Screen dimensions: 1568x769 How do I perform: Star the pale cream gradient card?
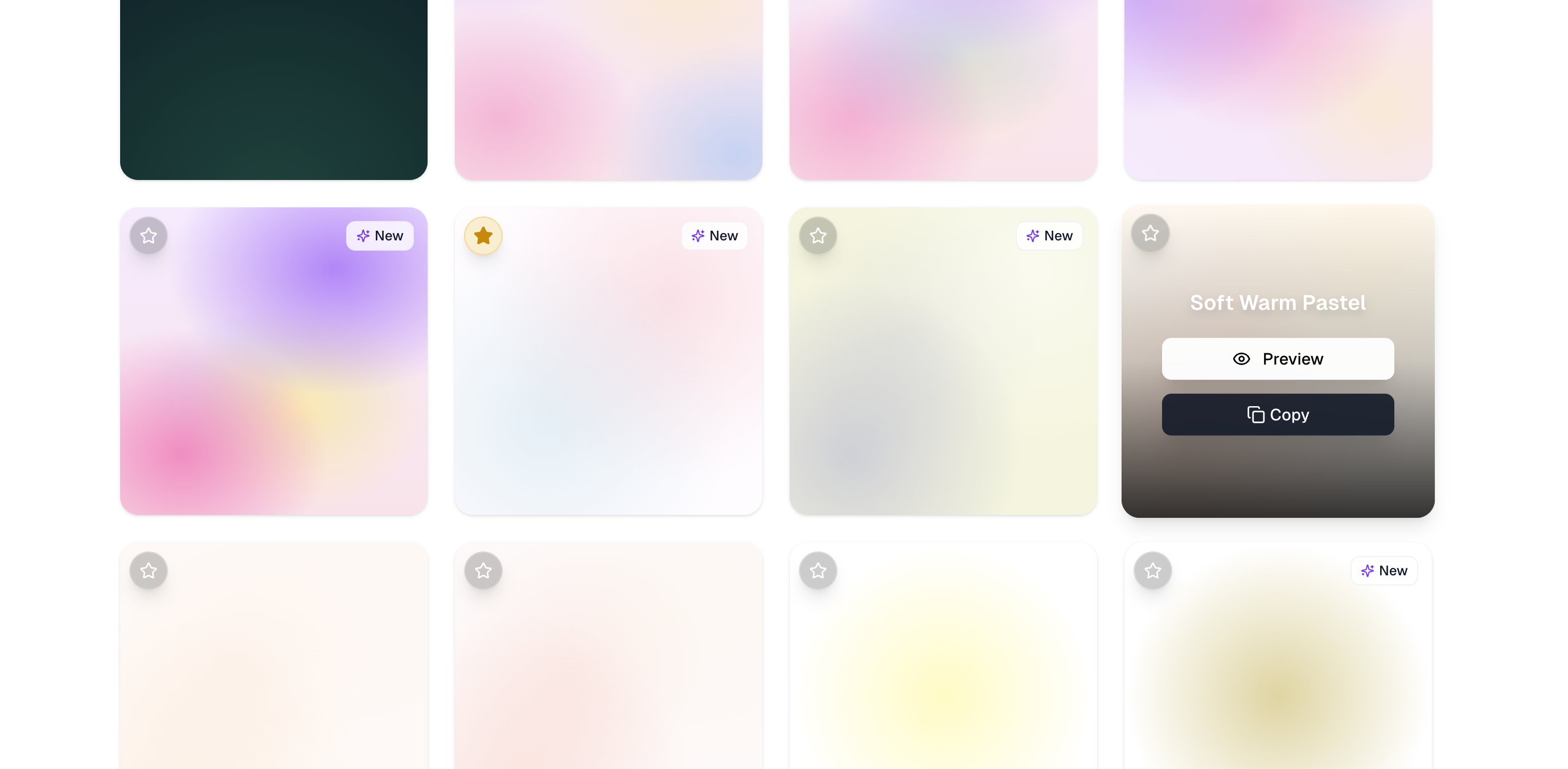(x=149, y=571)
